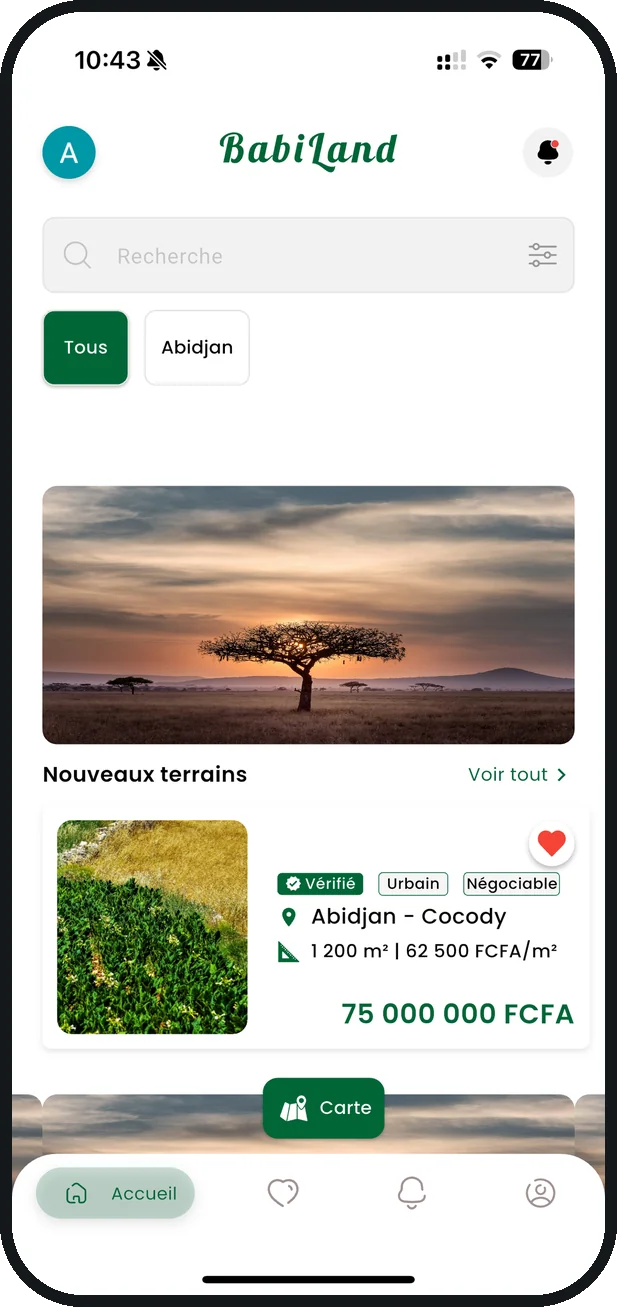Unfavorite the Abidjan - Cocody listing heart

point(551,843)
